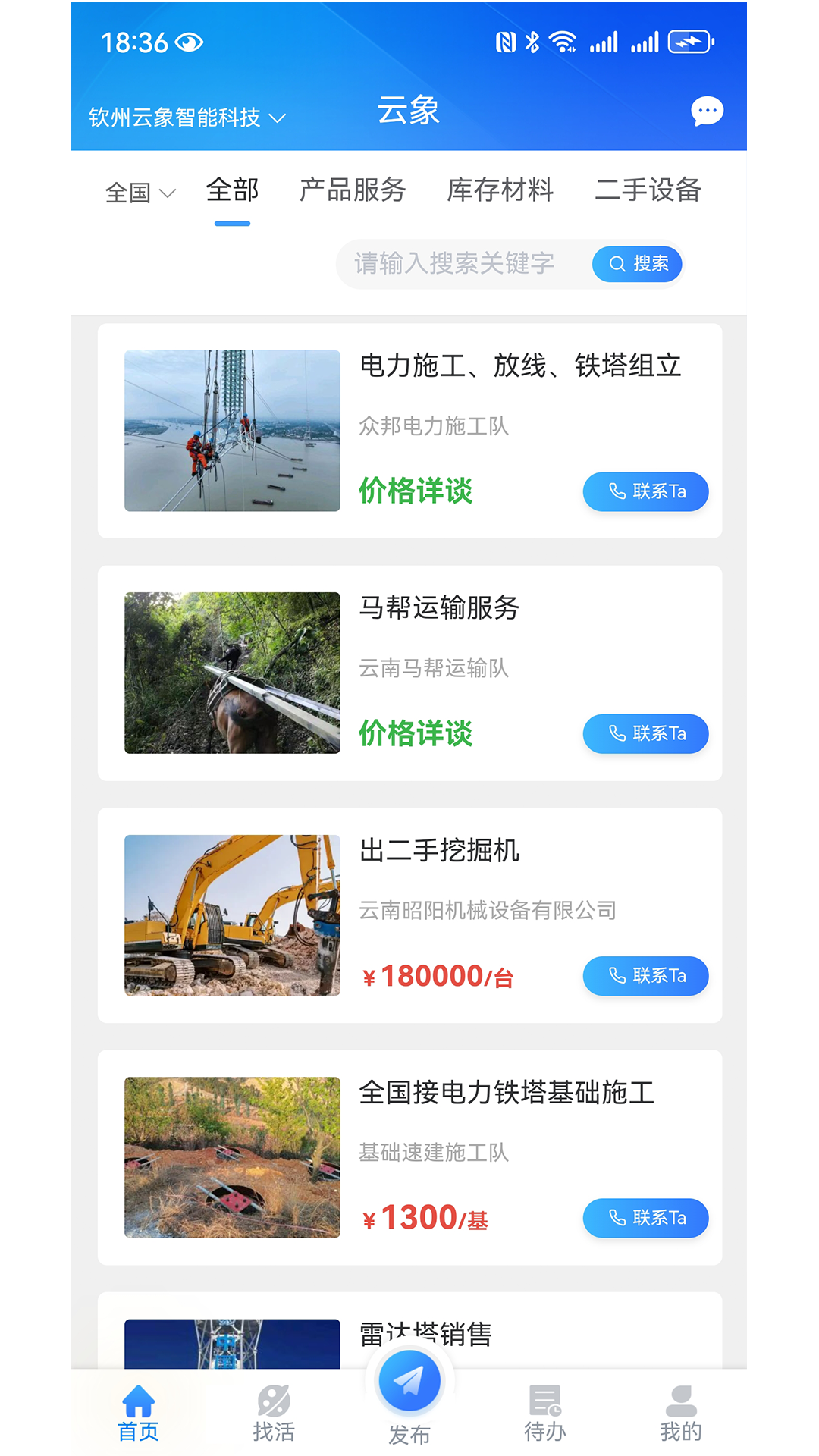Contact 云南昭阳机械设备有限公司 via 联系Ta
Image resolution: width=819 pixels, height=1456 pixels.
coord(645,975)
